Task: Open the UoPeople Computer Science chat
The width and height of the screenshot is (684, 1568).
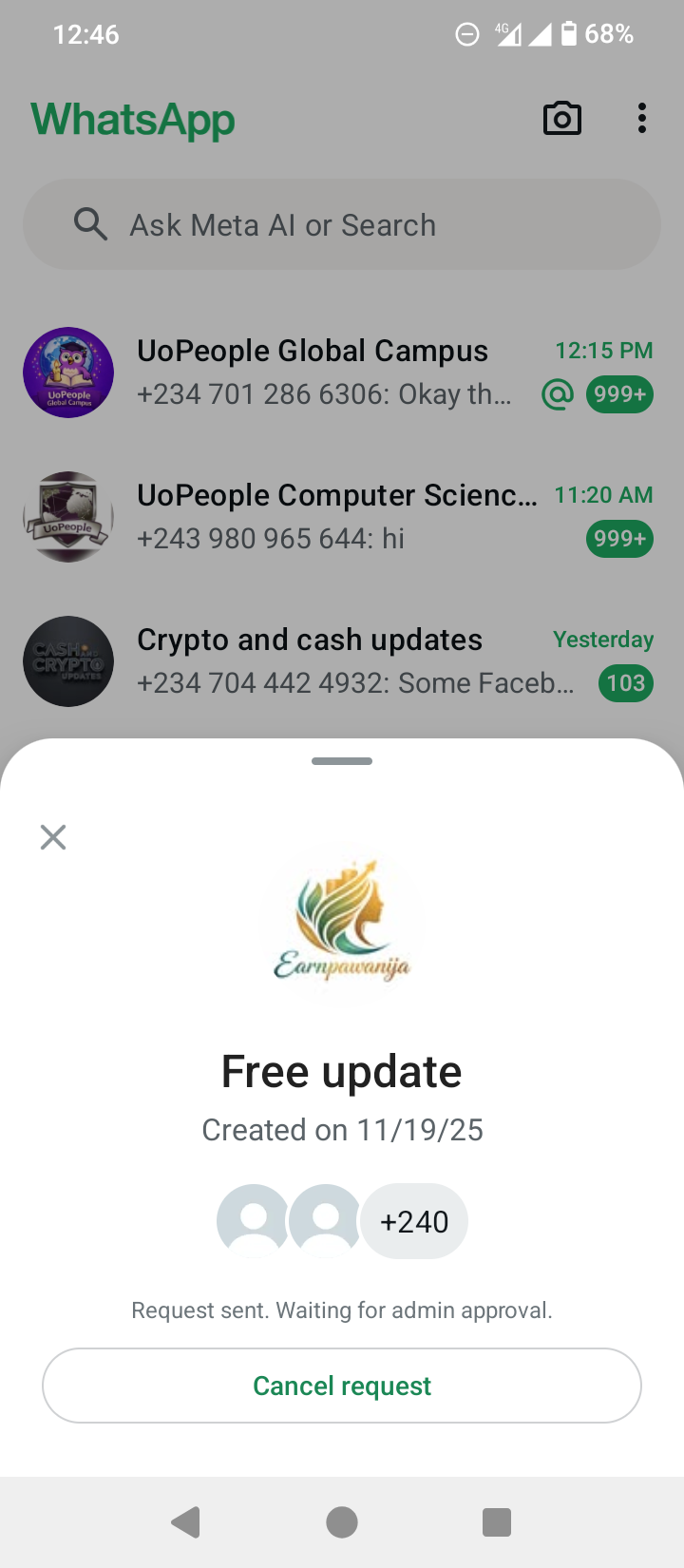Action: [323, 517]
